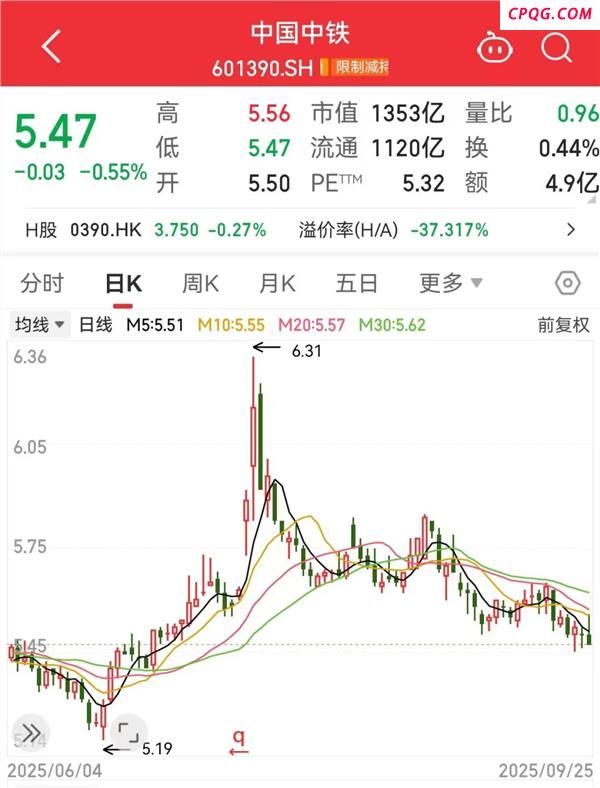This screenshot has height=788, width=600.
Task: Change 前复权 adjustment mode
Action: [563, 325]
